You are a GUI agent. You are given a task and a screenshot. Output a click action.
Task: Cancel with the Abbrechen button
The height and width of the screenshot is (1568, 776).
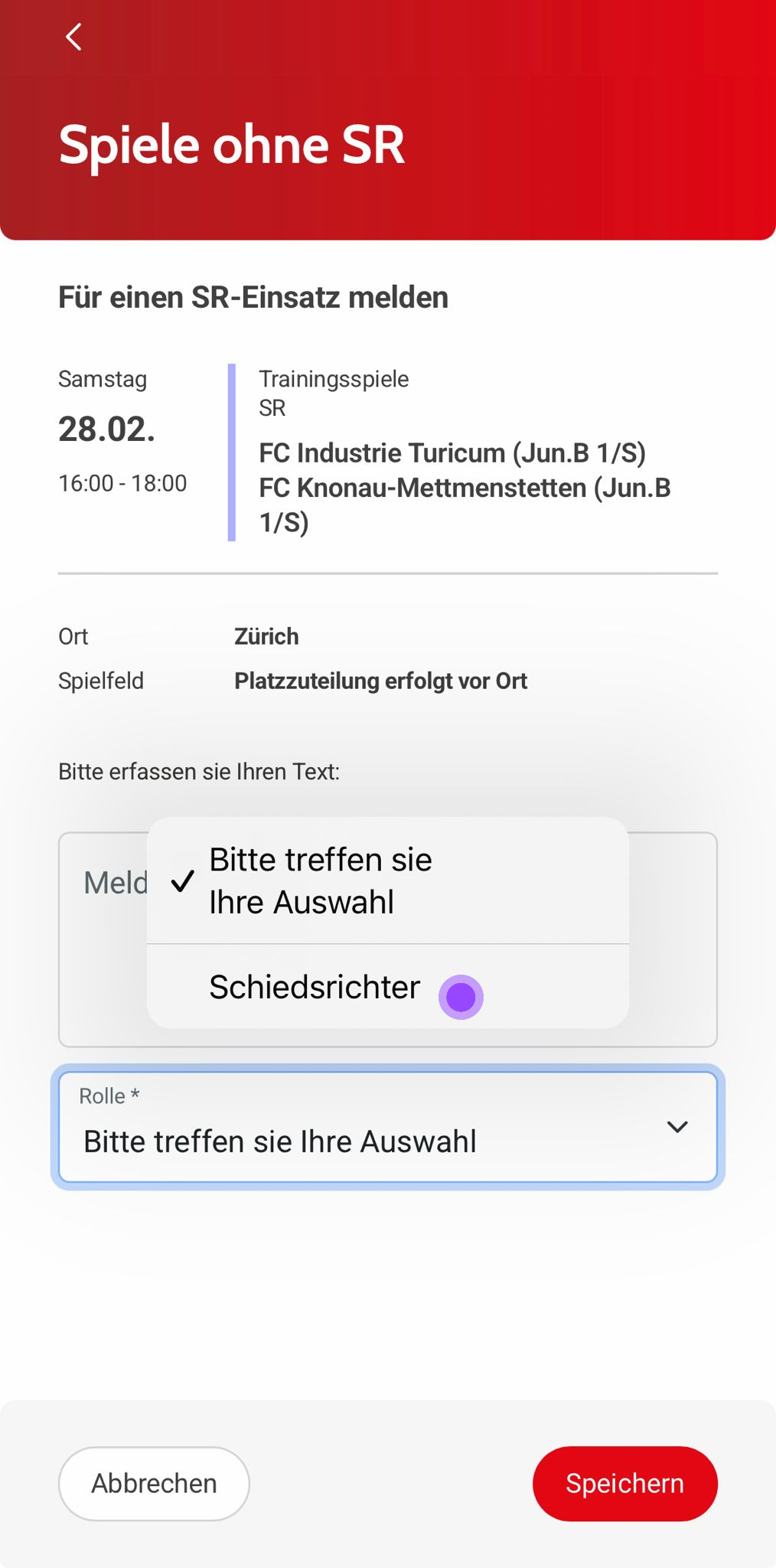[x=154, y=1483]
